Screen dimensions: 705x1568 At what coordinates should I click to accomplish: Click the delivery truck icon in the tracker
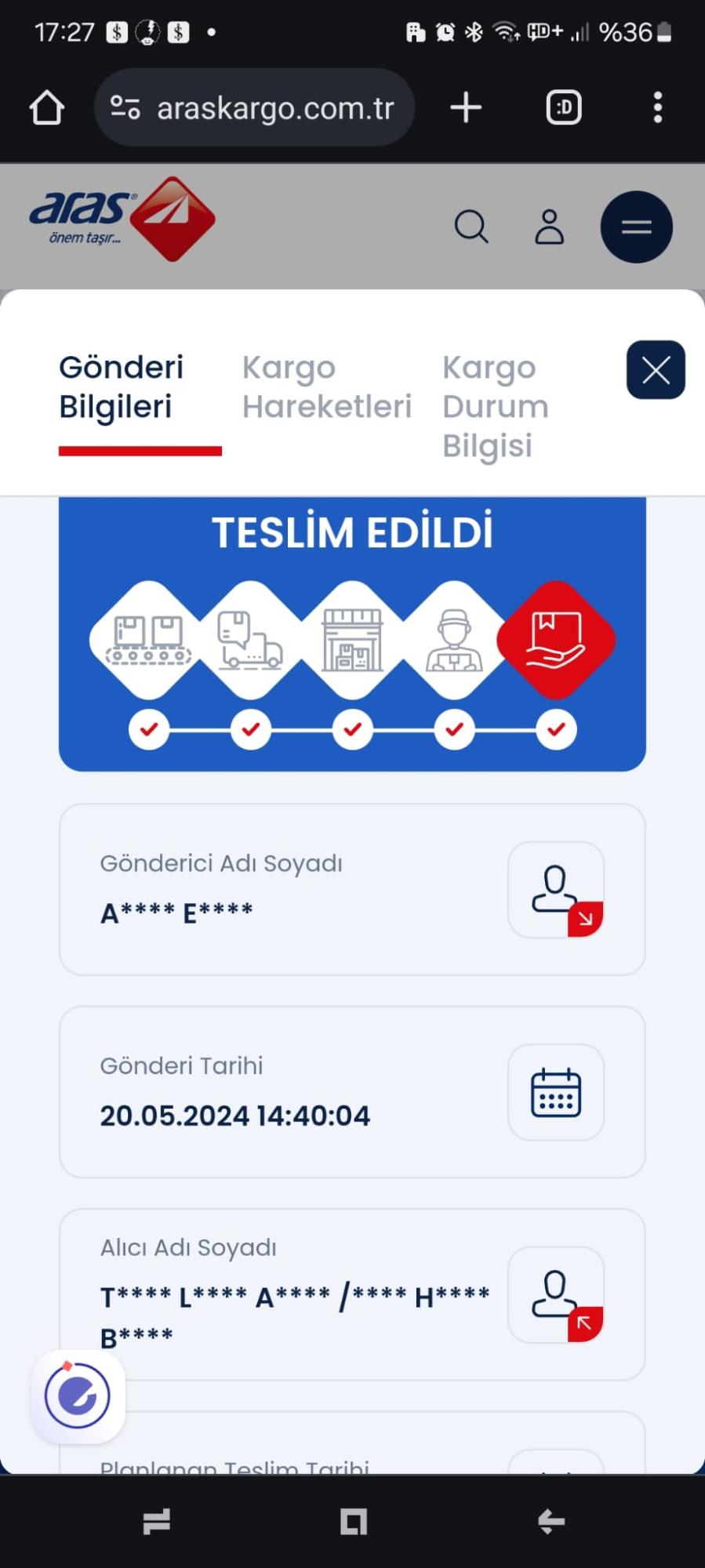tap(250, 641)
